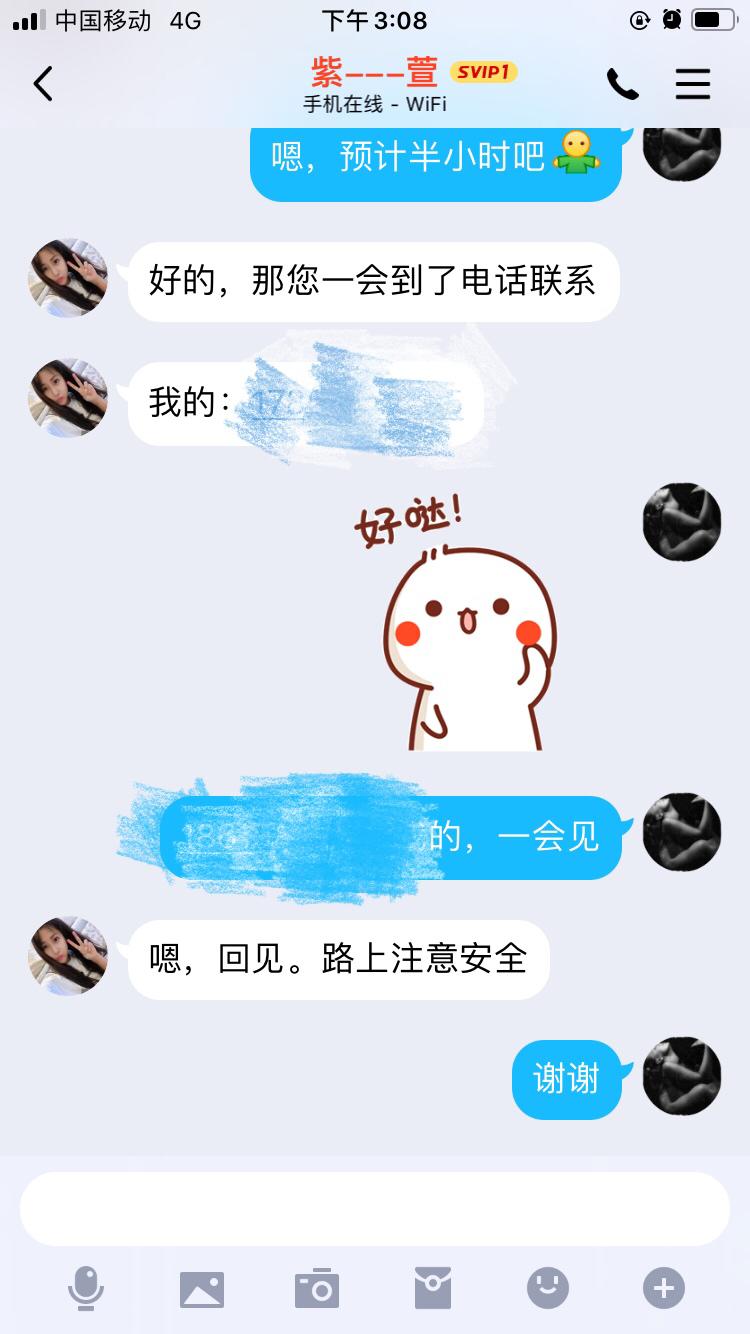Go back with the left chevron

click(x=42, y=84)
